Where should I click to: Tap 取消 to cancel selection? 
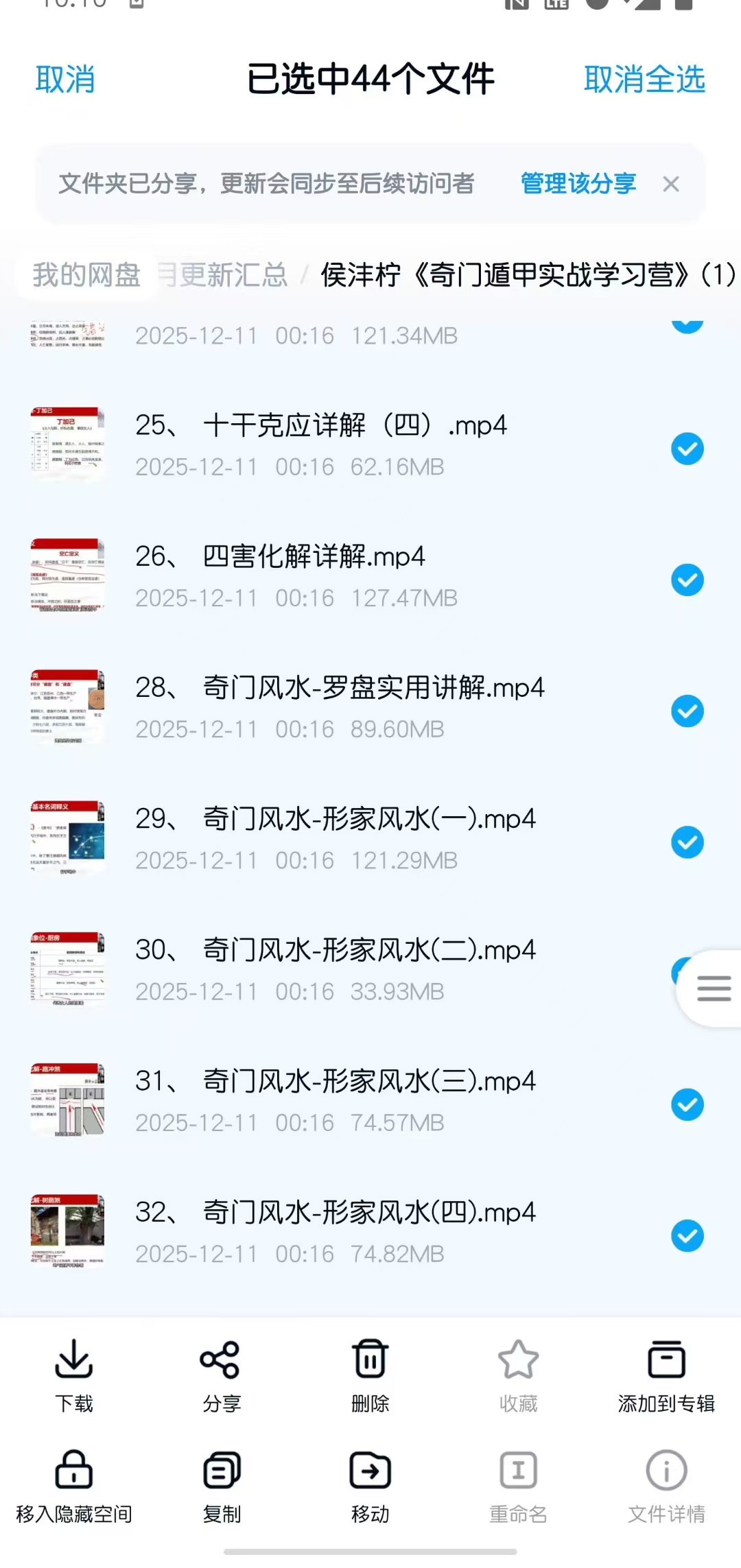point(65,80)
